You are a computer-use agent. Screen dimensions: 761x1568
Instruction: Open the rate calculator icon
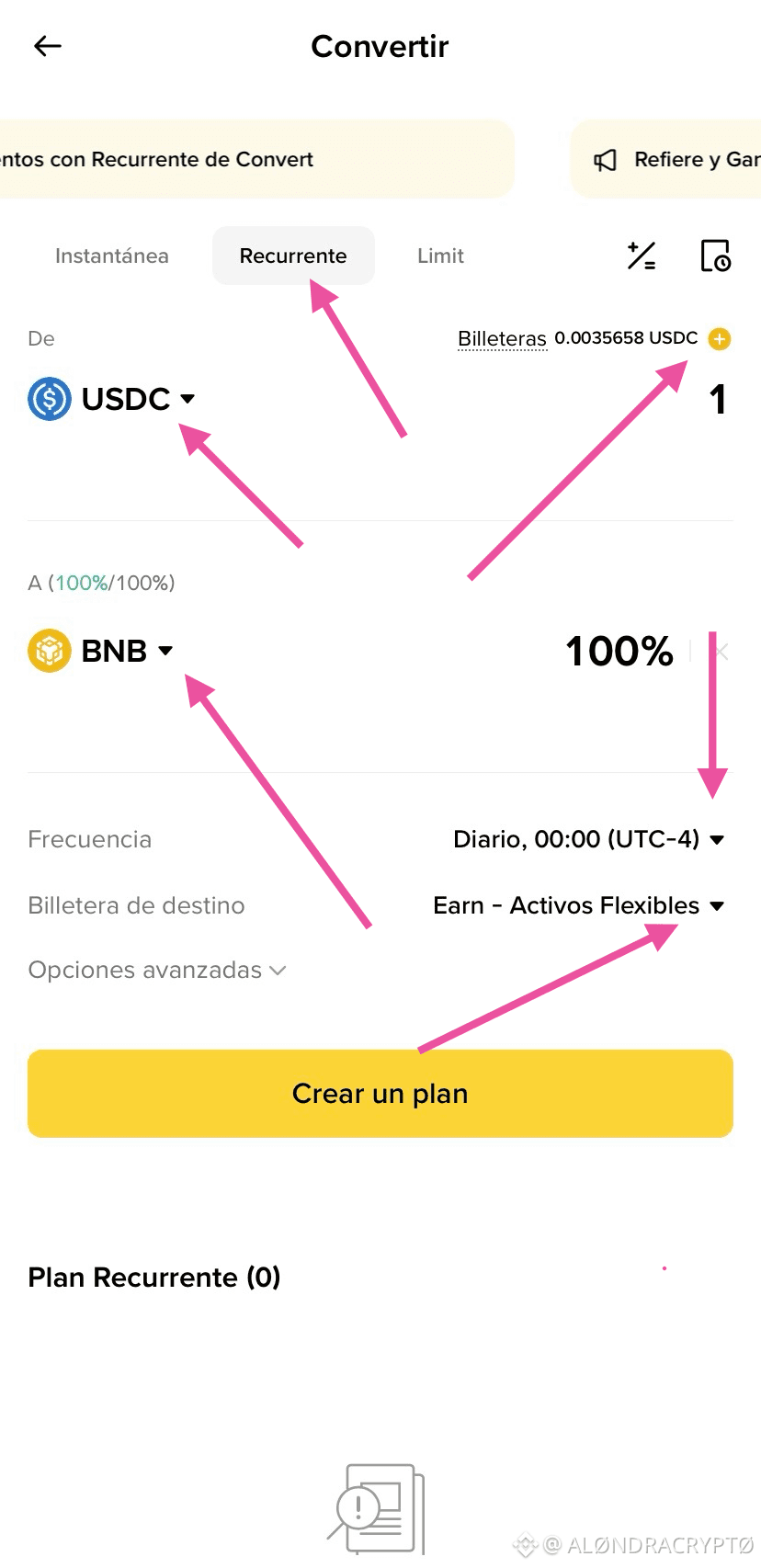642,256
